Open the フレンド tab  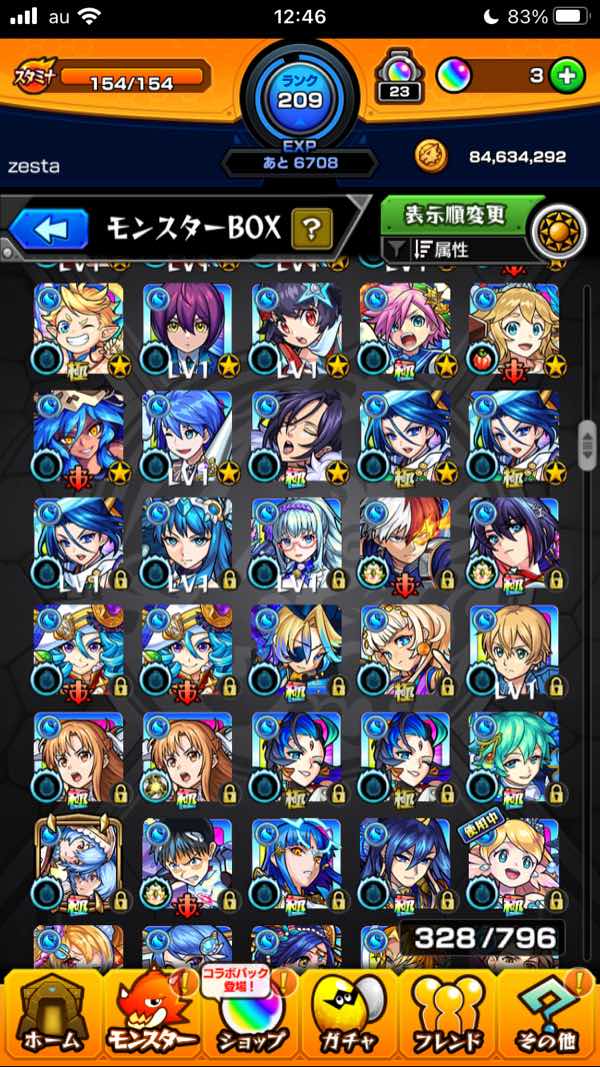(x=450, y=1016)
